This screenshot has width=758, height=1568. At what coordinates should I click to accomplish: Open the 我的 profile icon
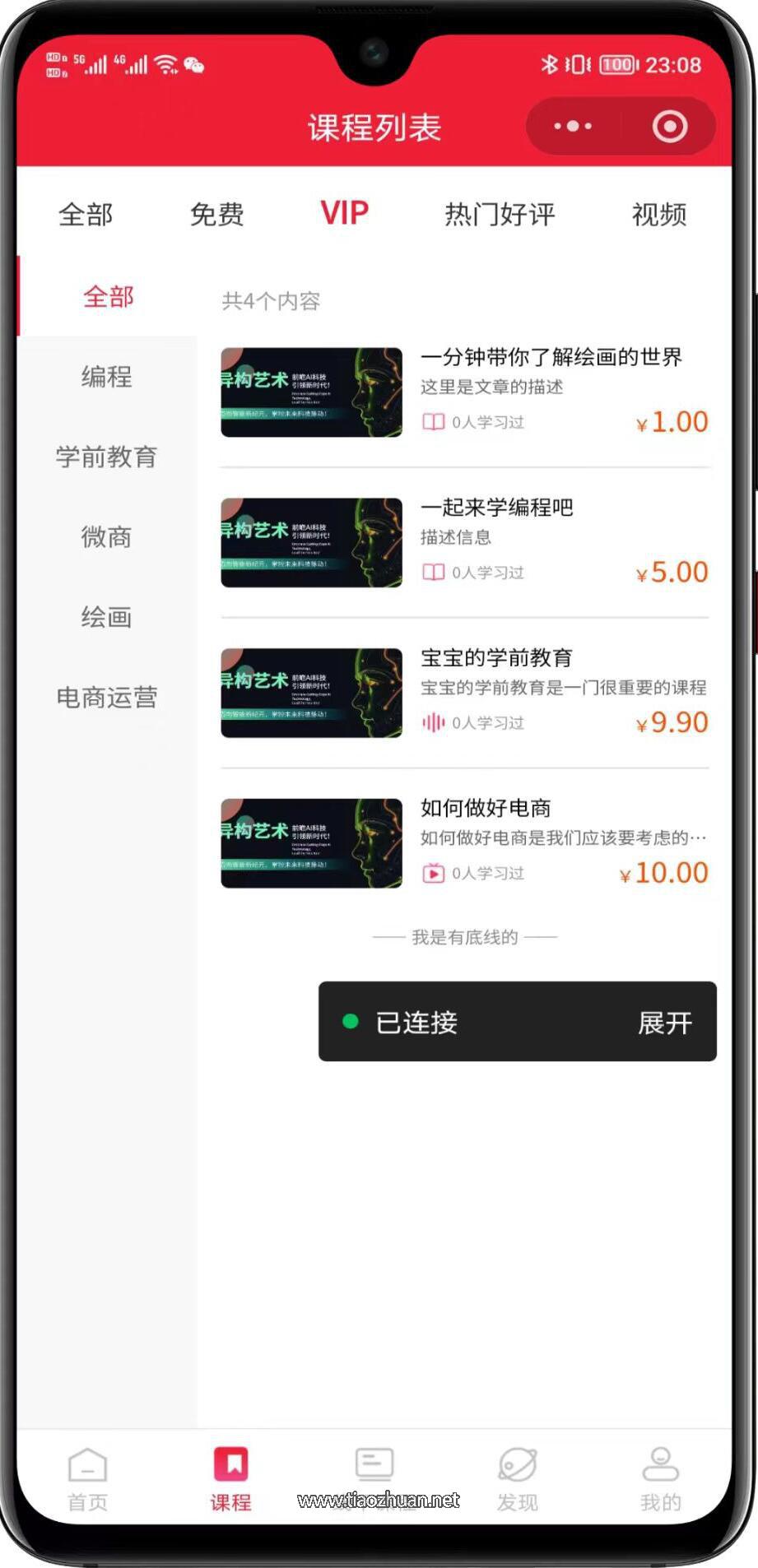point(659,1471)
